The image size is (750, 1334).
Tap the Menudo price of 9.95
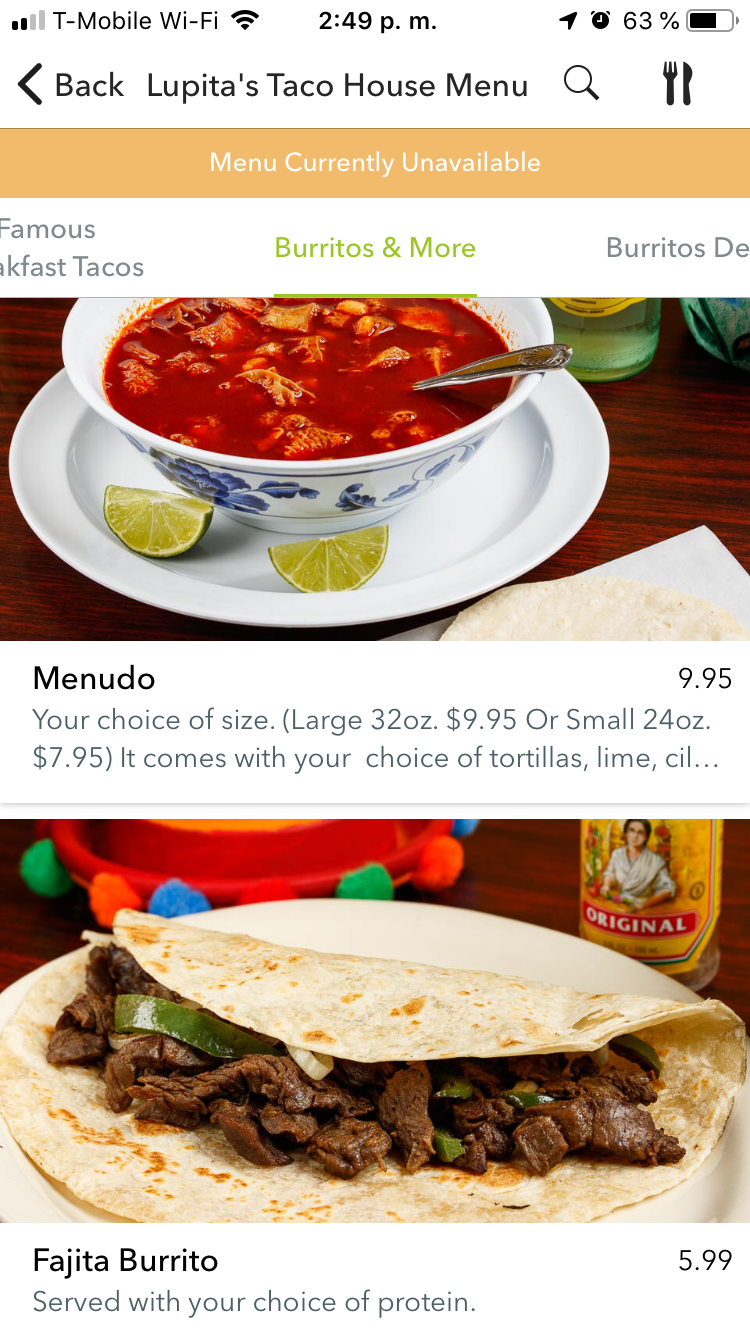click(706, 678)
